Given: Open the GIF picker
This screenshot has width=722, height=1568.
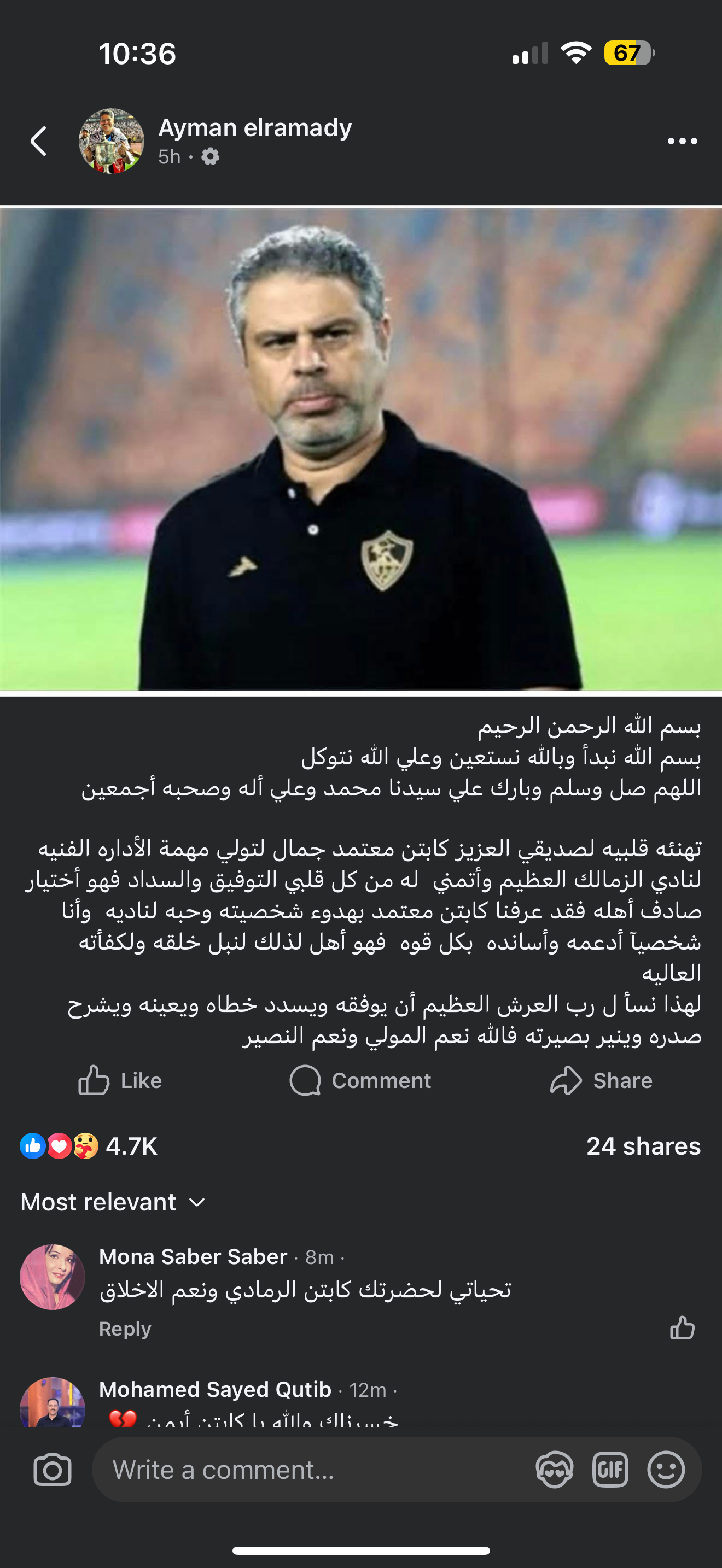Looking at the screenshot, I should (610, 1470).
